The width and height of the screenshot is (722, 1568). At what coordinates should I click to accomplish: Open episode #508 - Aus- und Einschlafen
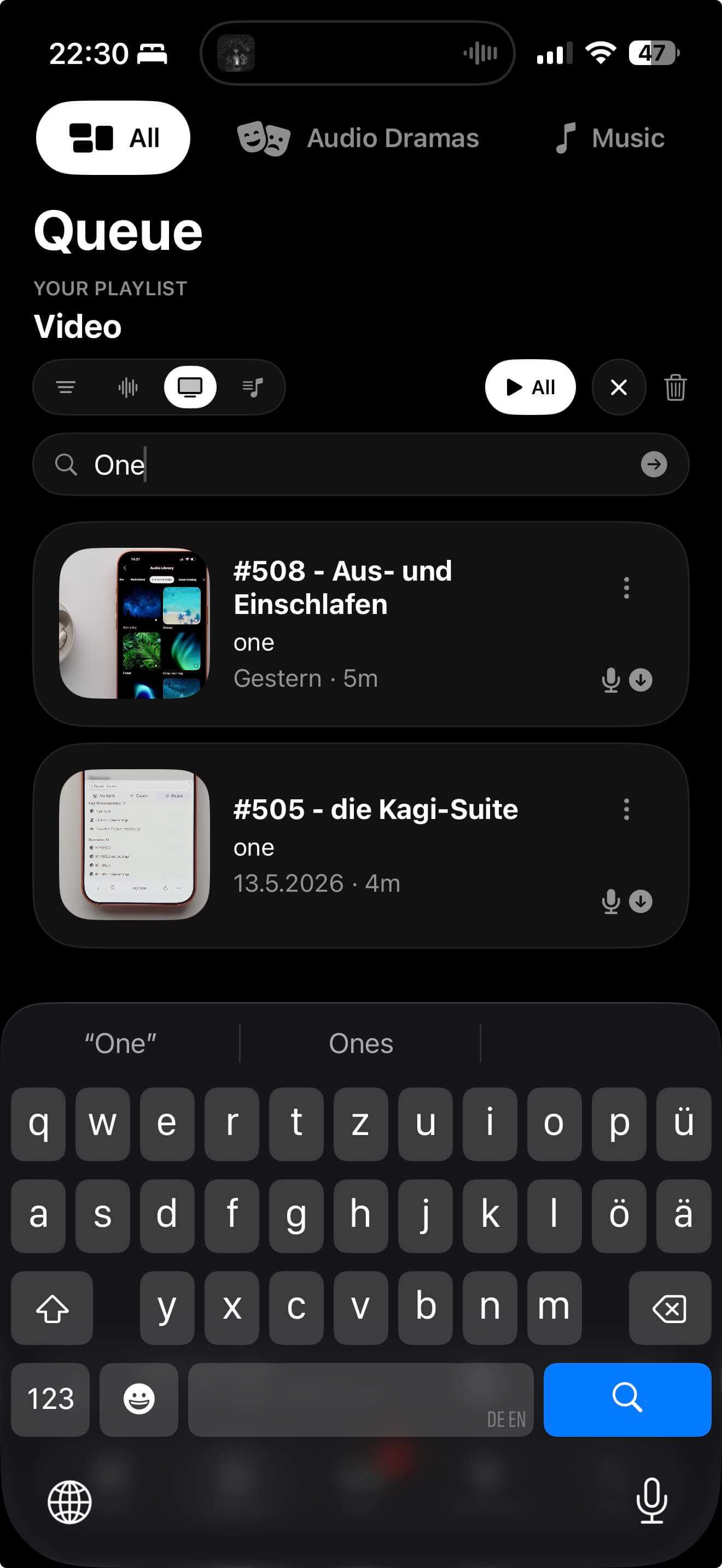(360, 624)
